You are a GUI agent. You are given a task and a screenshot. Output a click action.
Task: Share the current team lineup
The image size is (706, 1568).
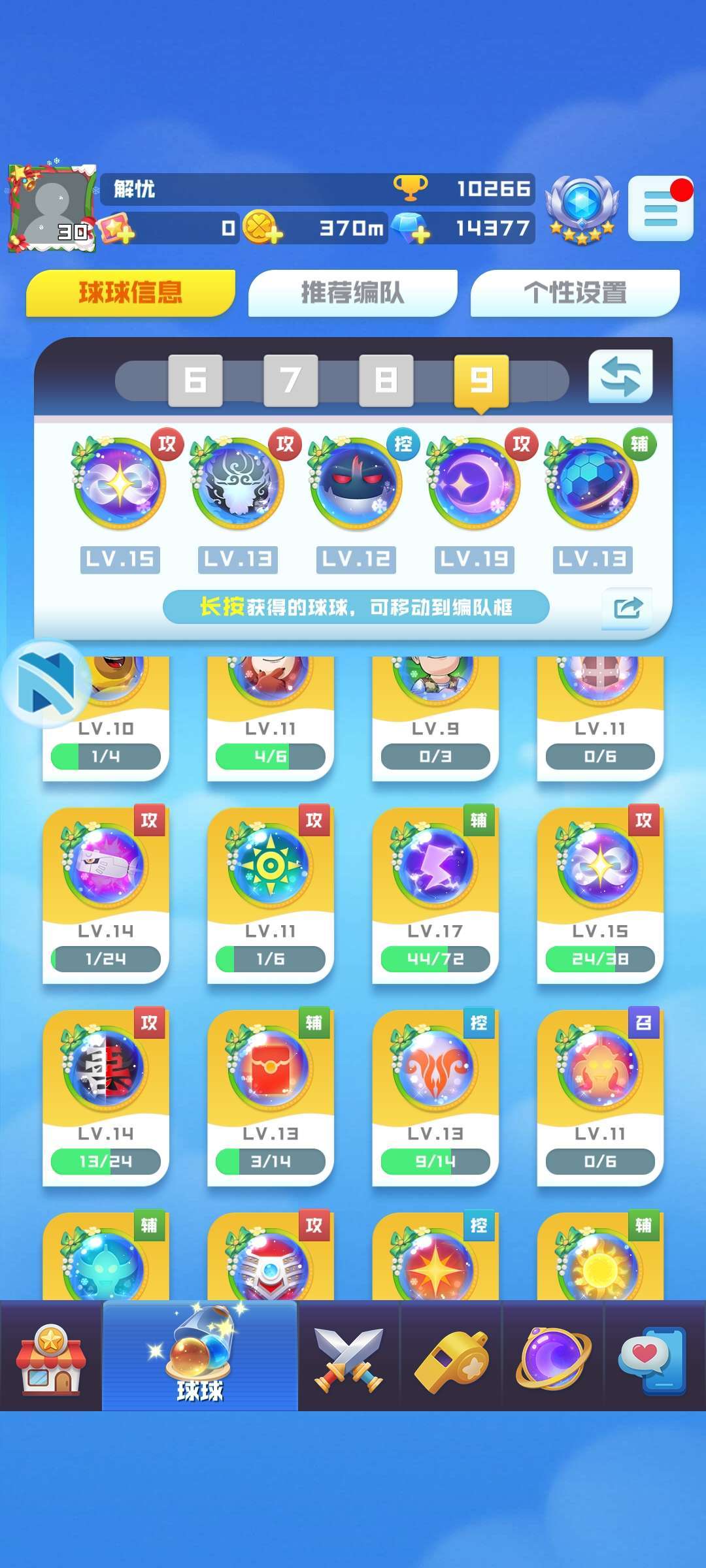pos(627,608)
